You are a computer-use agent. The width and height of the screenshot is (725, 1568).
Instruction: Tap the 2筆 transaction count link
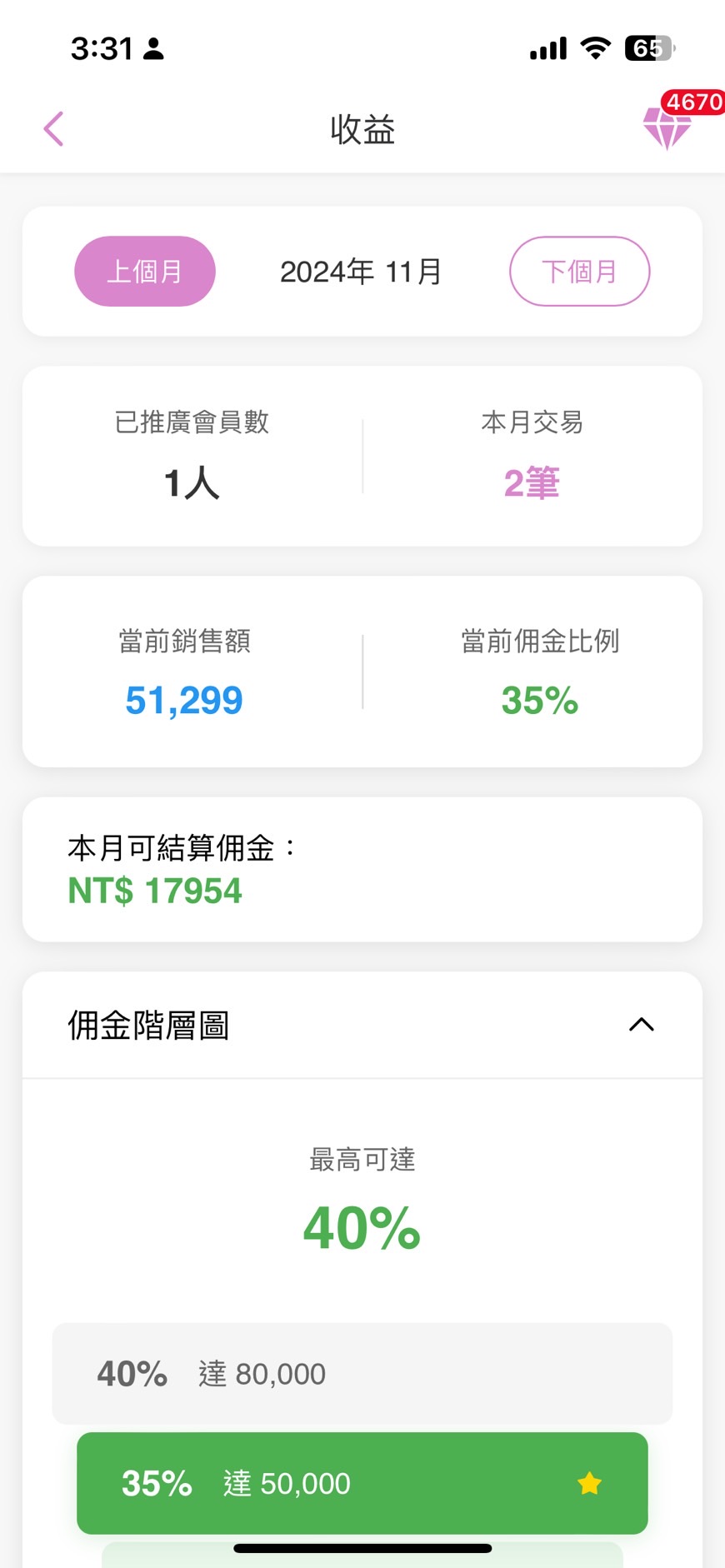(x=531, y=482)
